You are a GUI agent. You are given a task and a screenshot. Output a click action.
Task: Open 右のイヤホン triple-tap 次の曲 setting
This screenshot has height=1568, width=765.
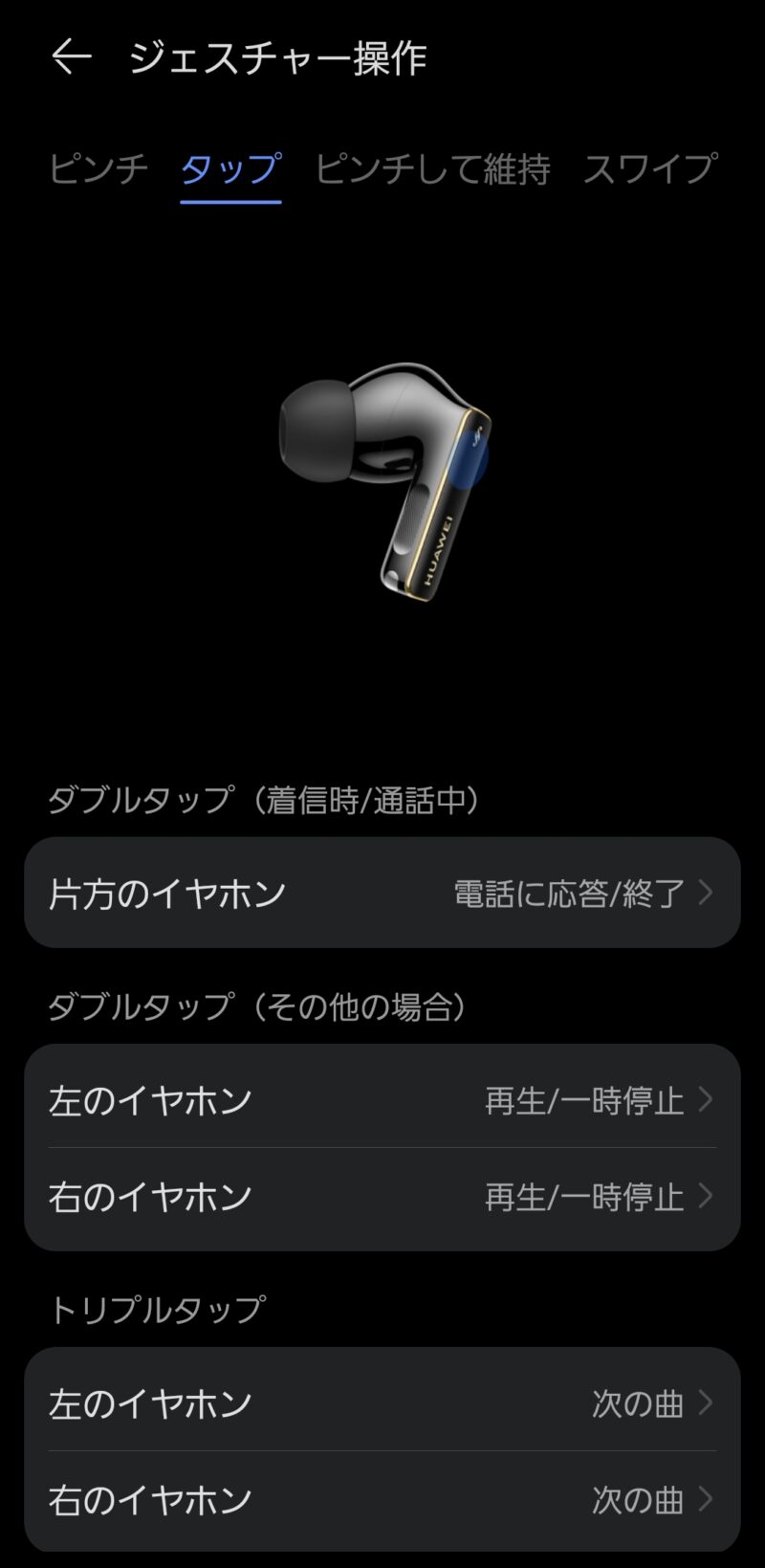[382, 1499]
